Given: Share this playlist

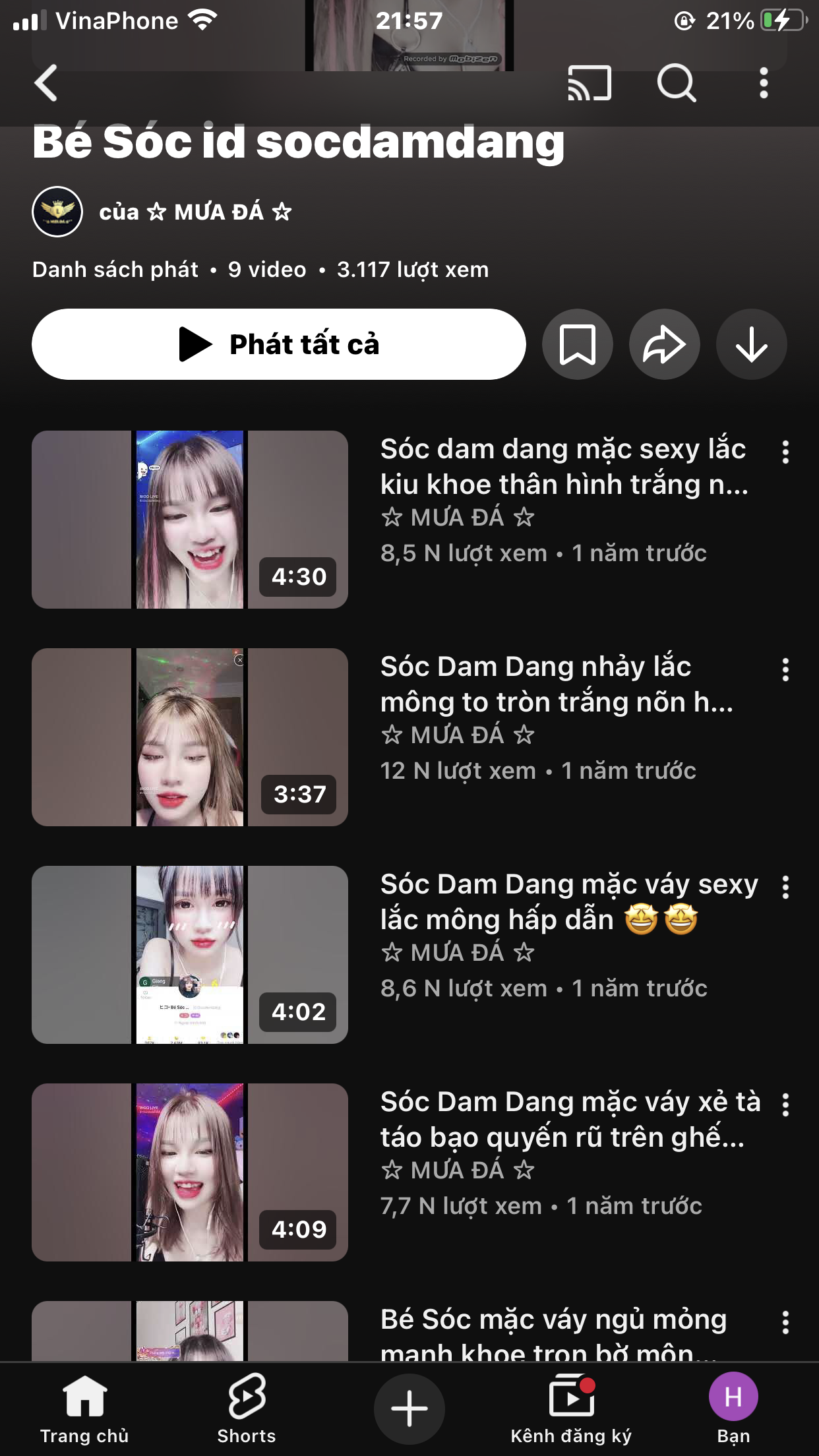Looking at the screenshot, I should click(x=664, y=344).
